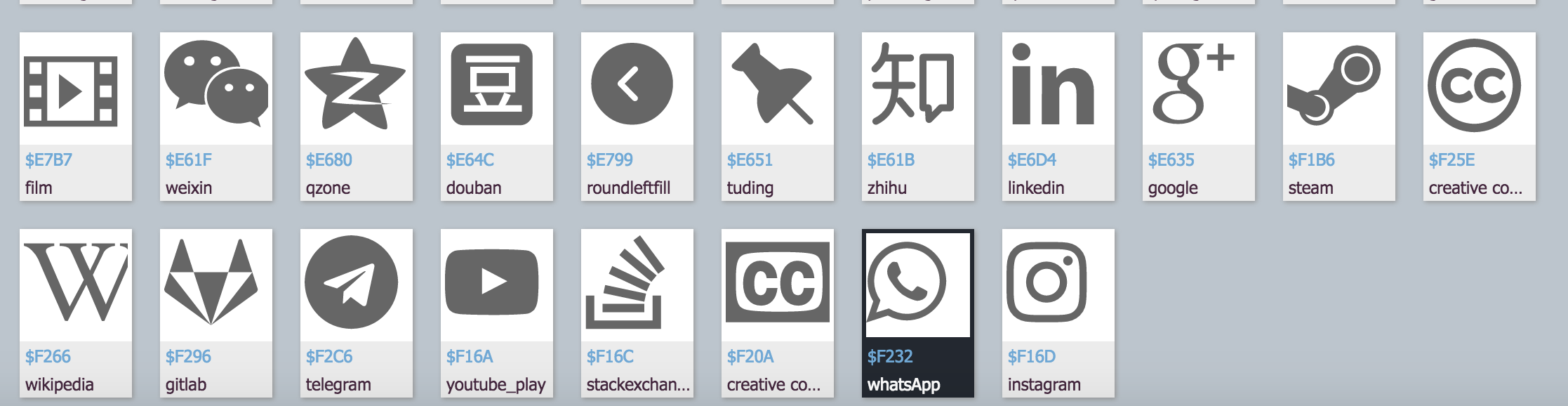Select the telegram glyph tile

coord(356,288)
